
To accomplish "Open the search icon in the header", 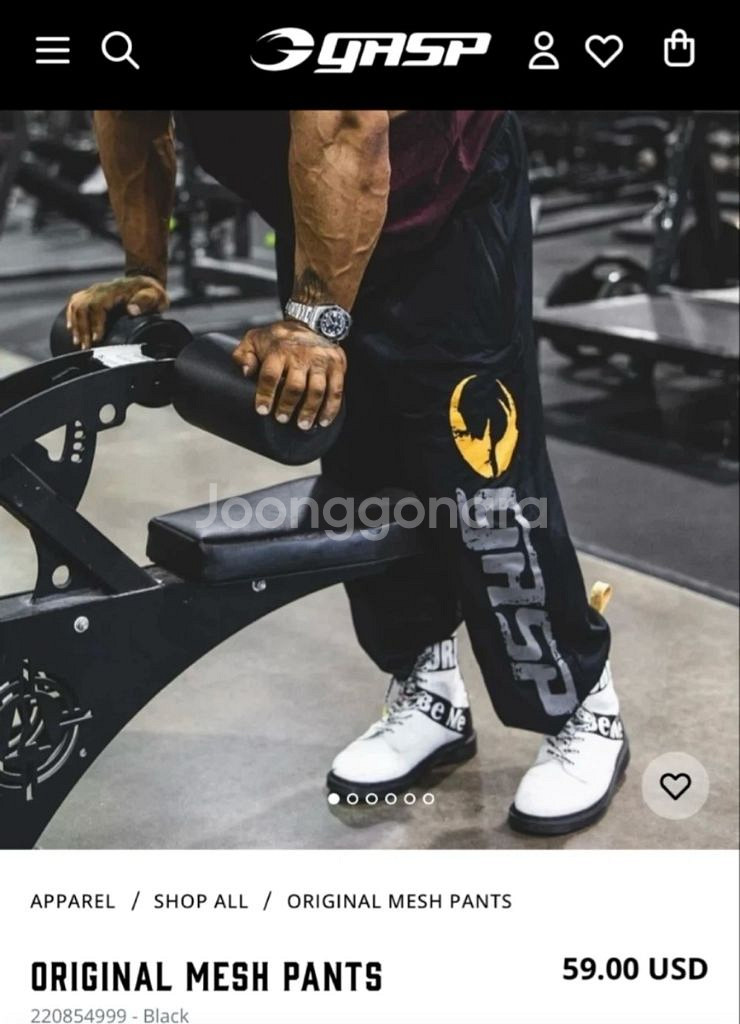I will coord(120,50).
